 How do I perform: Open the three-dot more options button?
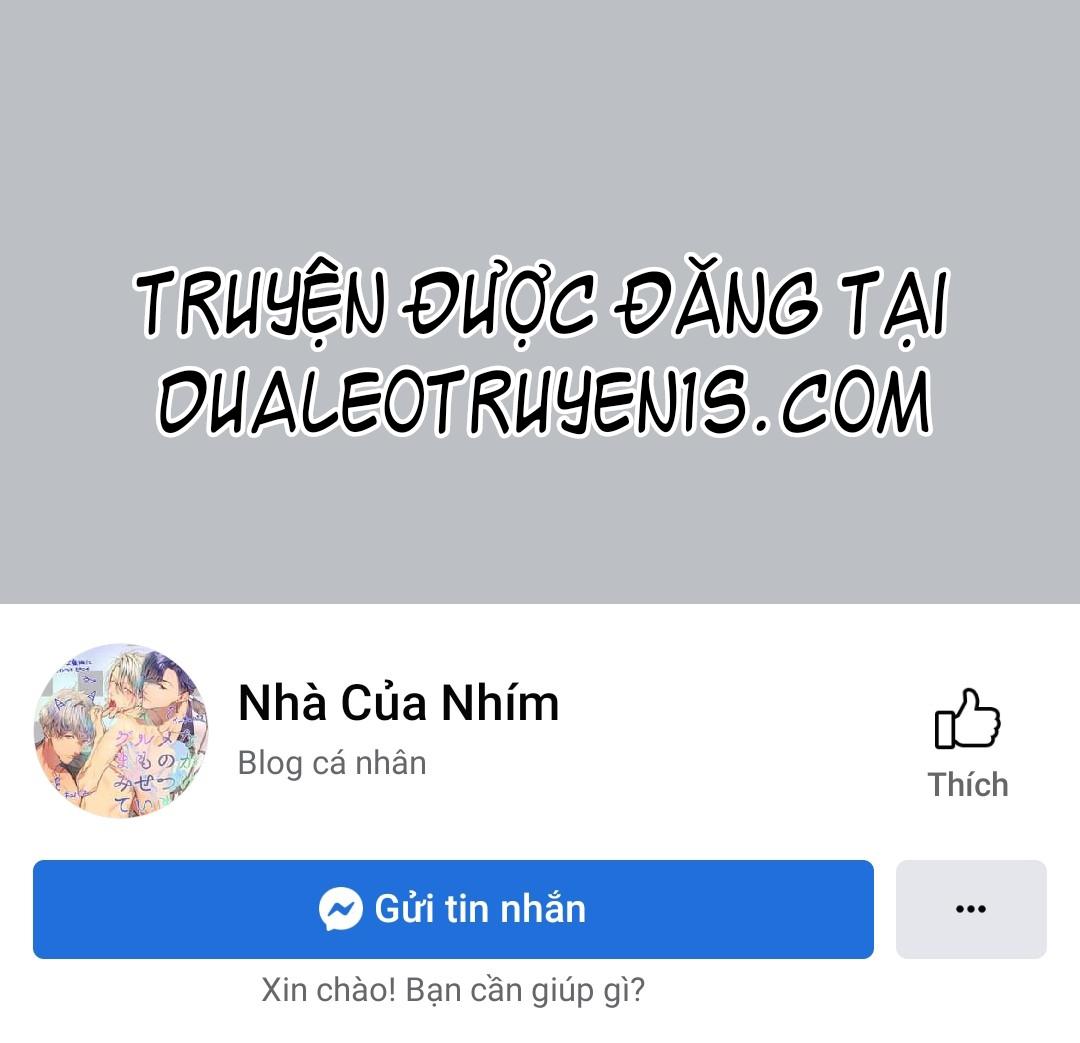pos(970,909)
